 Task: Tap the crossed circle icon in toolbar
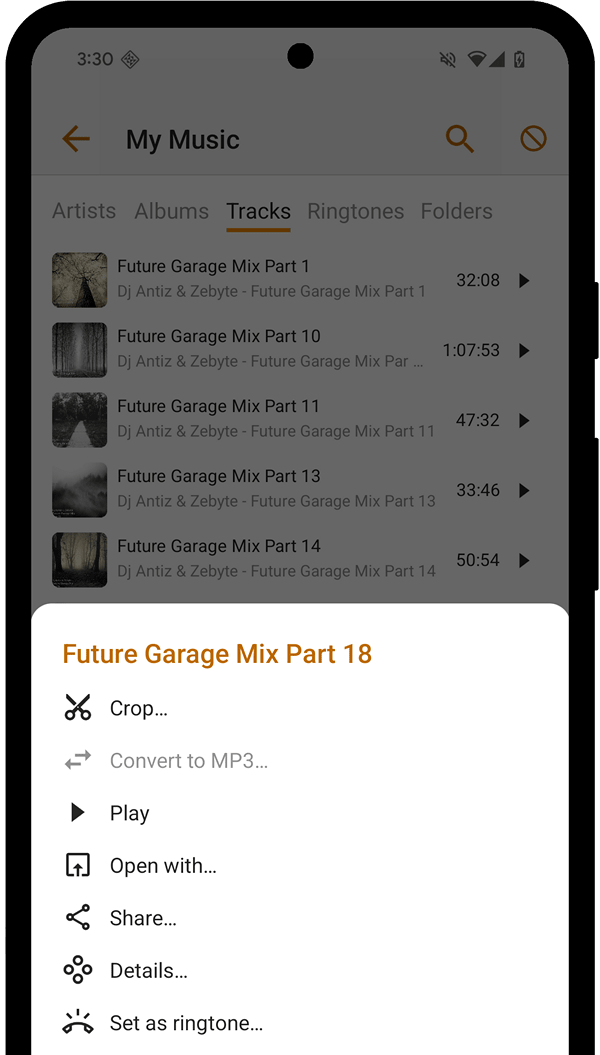point(533,139)
